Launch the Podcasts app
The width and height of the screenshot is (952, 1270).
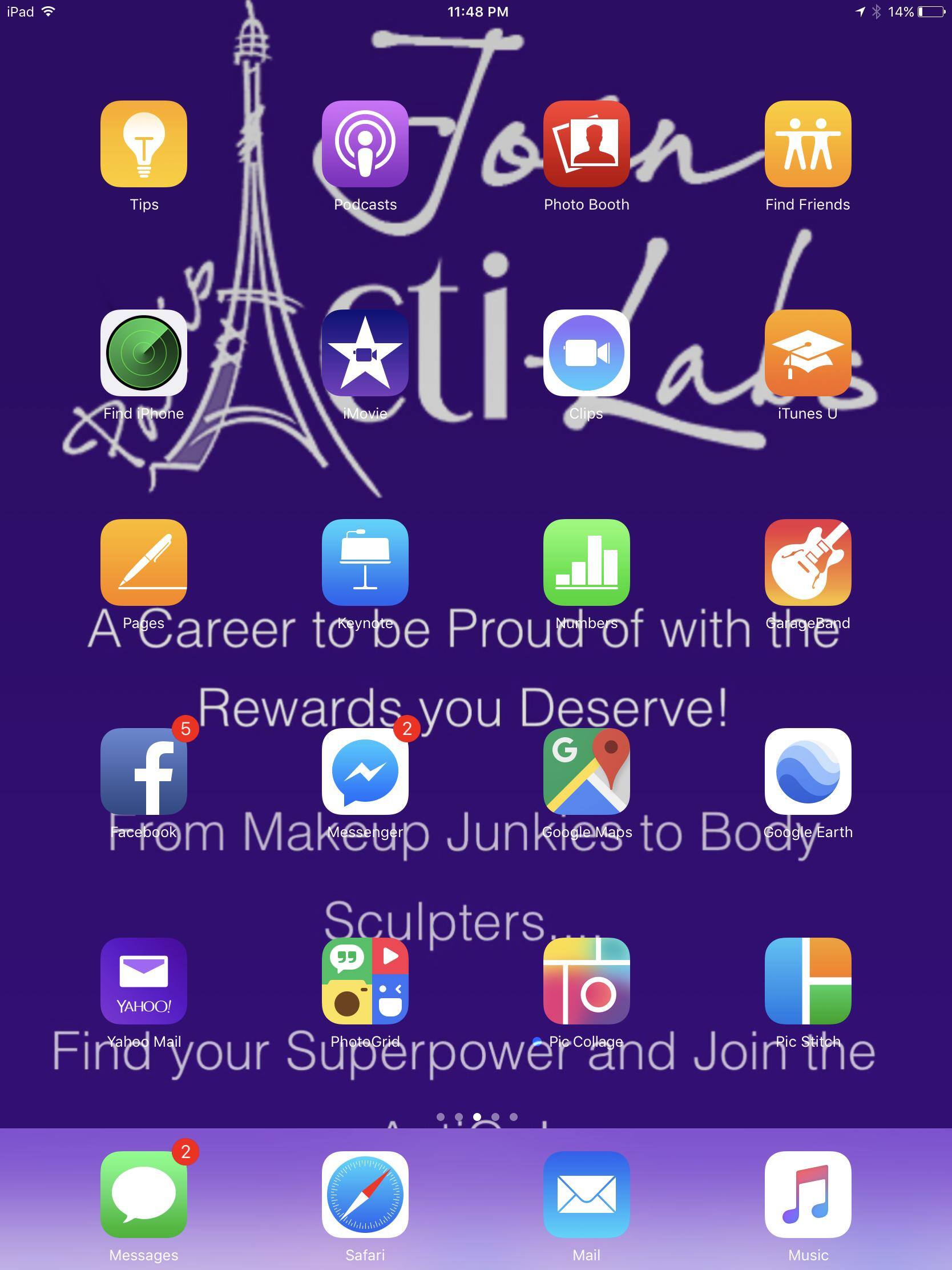pos(365,144)
